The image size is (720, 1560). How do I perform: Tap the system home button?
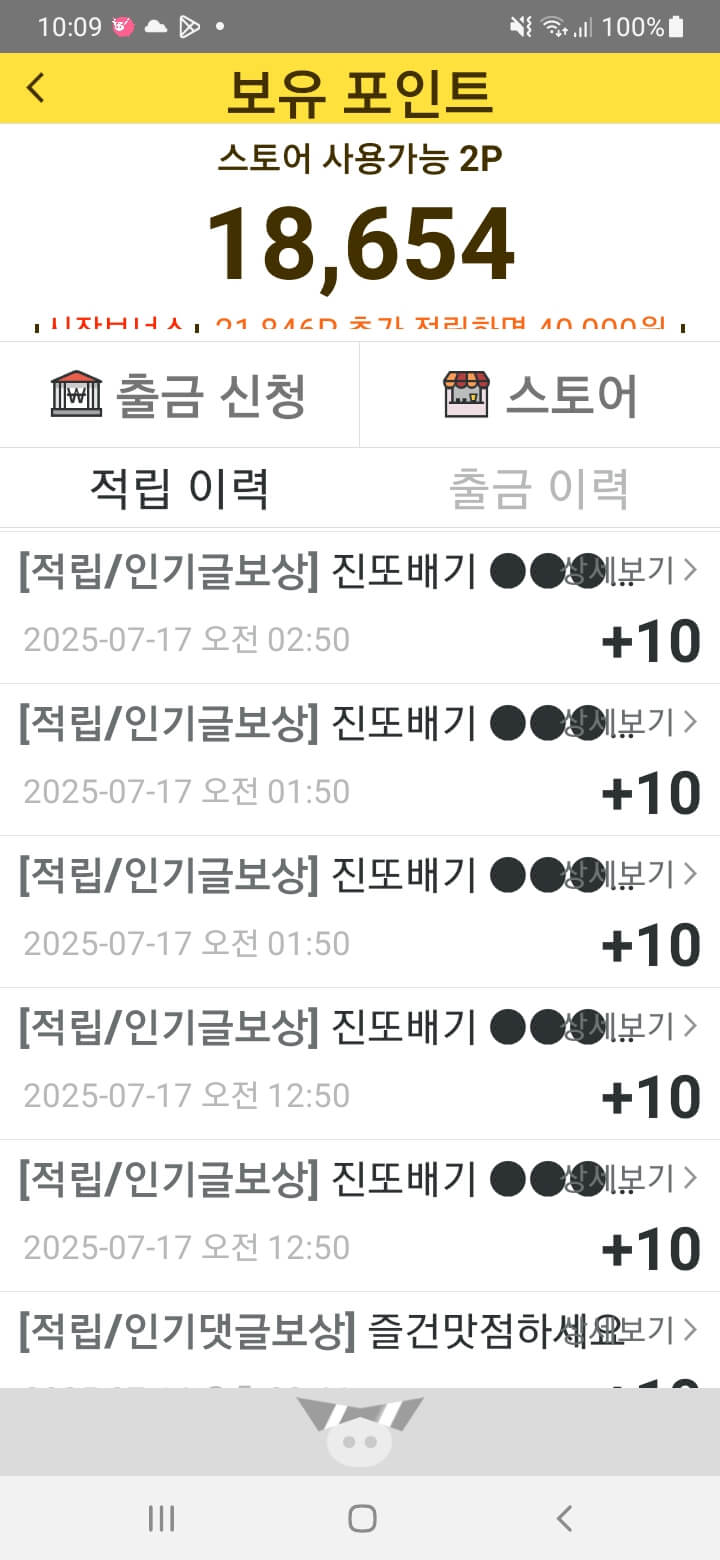point(362,1518)
